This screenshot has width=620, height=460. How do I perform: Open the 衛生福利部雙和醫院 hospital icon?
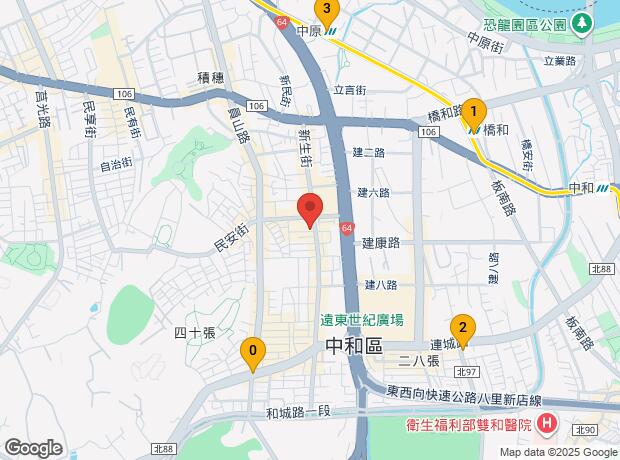(x=546, y=424)
